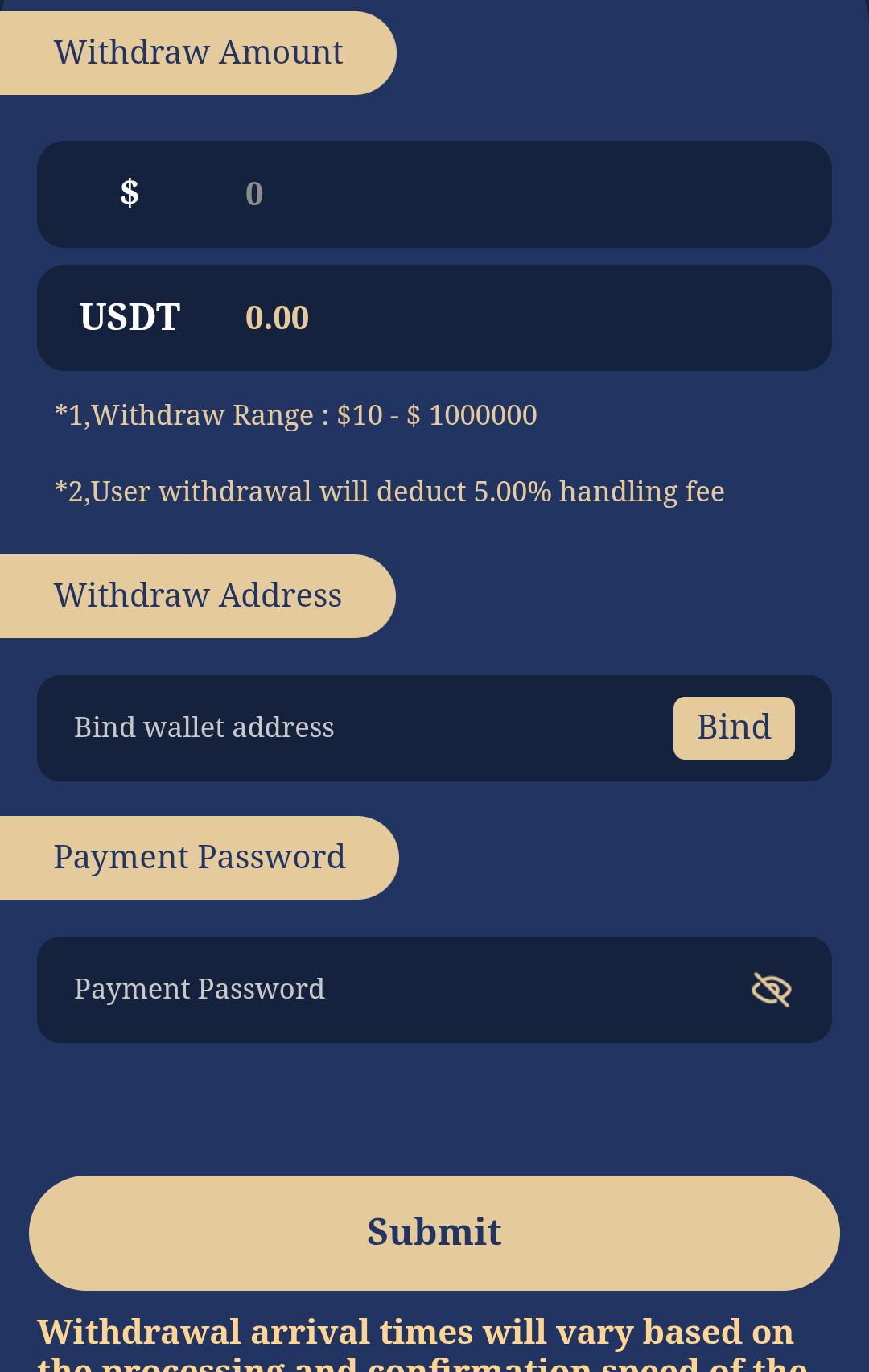Image resolution: width=869 pixels, height=1372 pixels.
Task: Click the 5.00% handling fee notice
Action: [389, 490]
